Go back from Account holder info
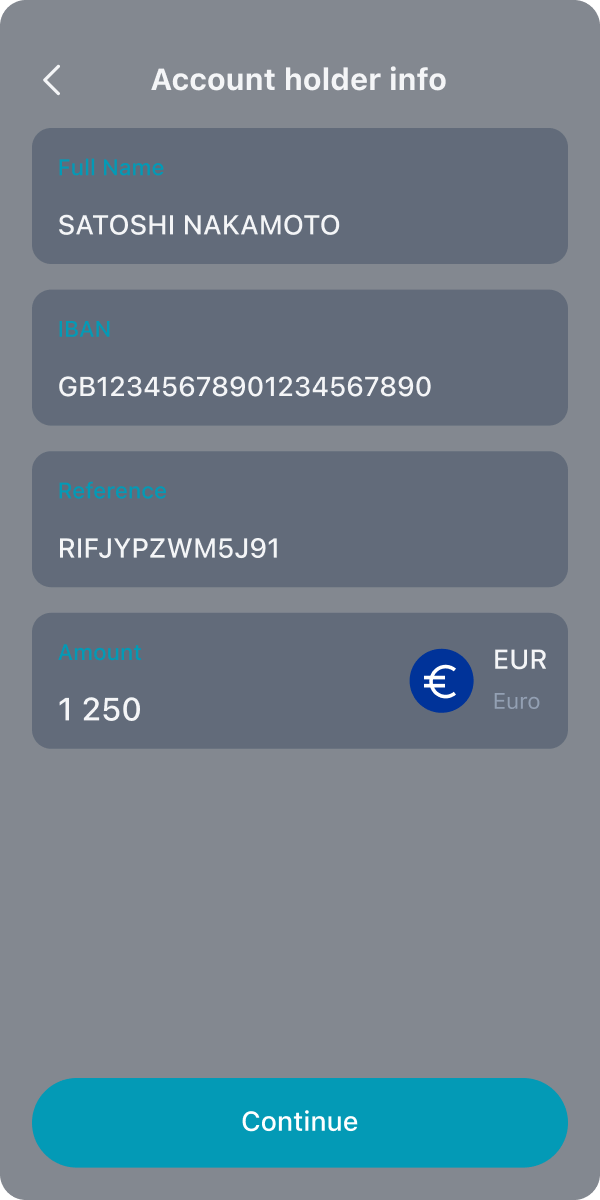 [52, 80]
